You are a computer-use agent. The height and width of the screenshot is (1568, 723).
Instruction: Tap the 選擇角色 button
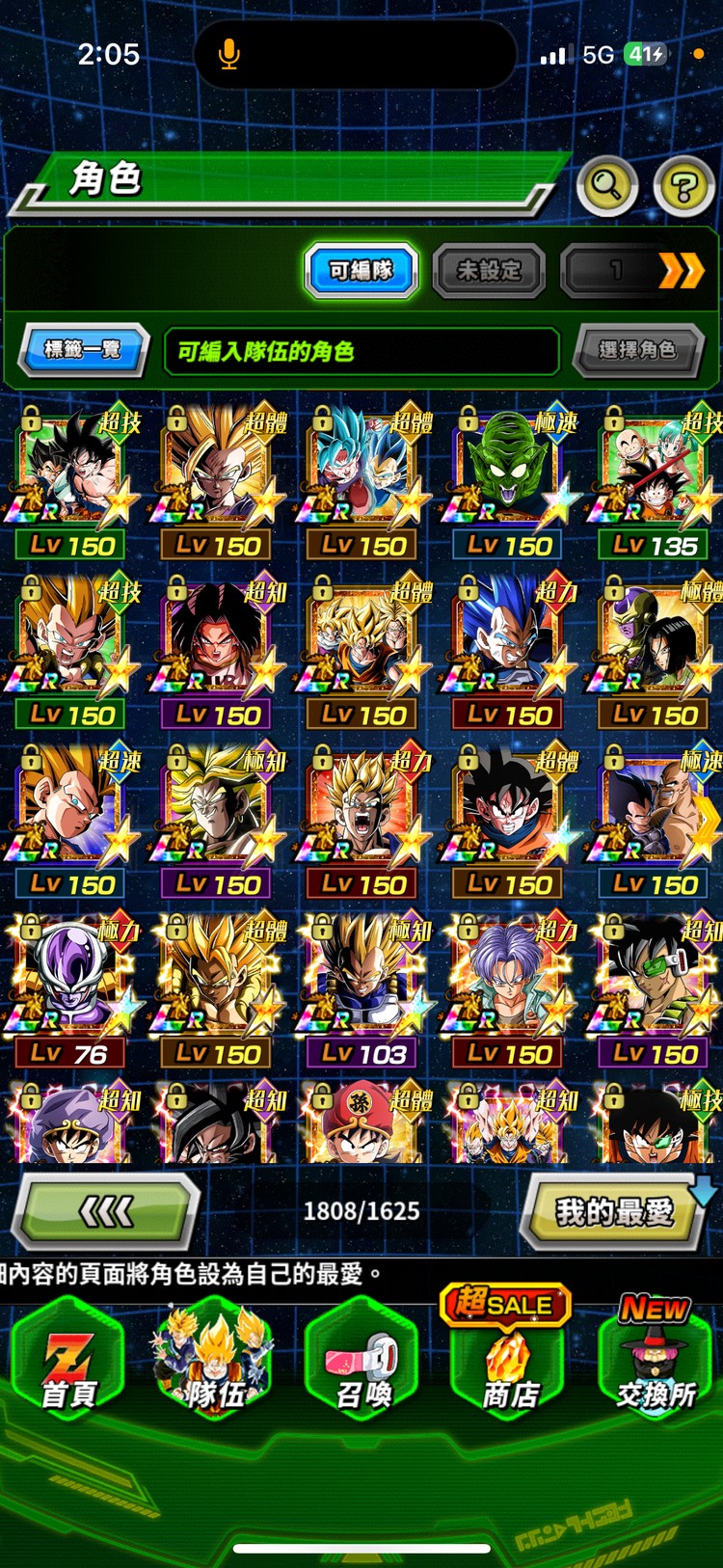637,350
